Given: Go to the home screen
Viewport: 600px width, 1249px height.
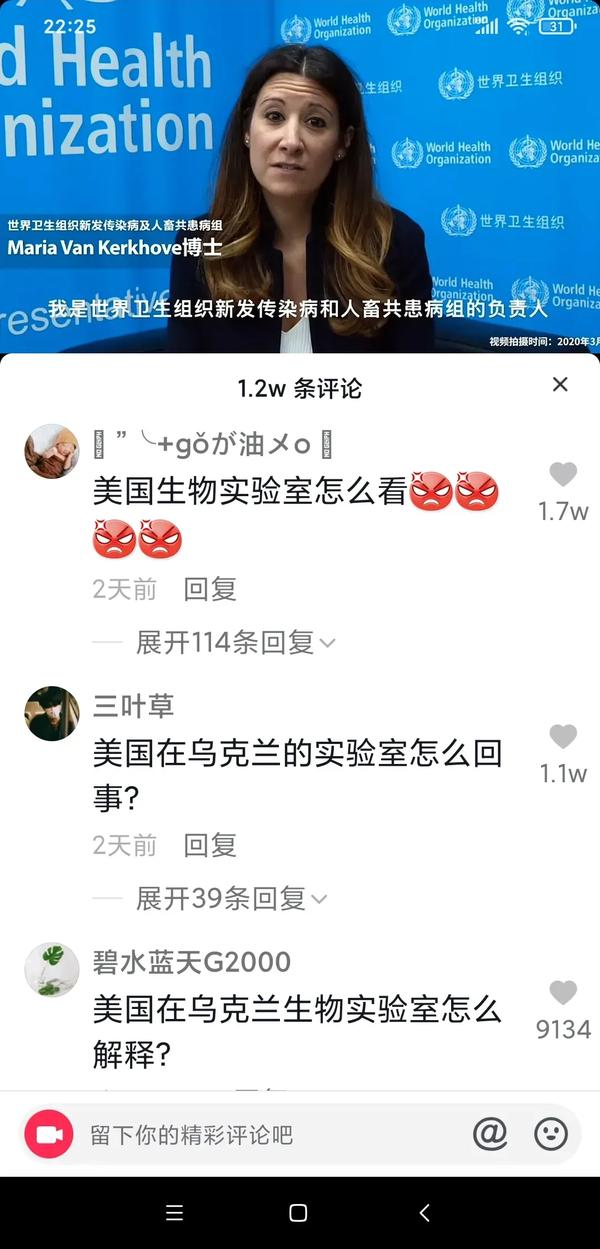Looking at the screenshot, I should (298, 1212).
